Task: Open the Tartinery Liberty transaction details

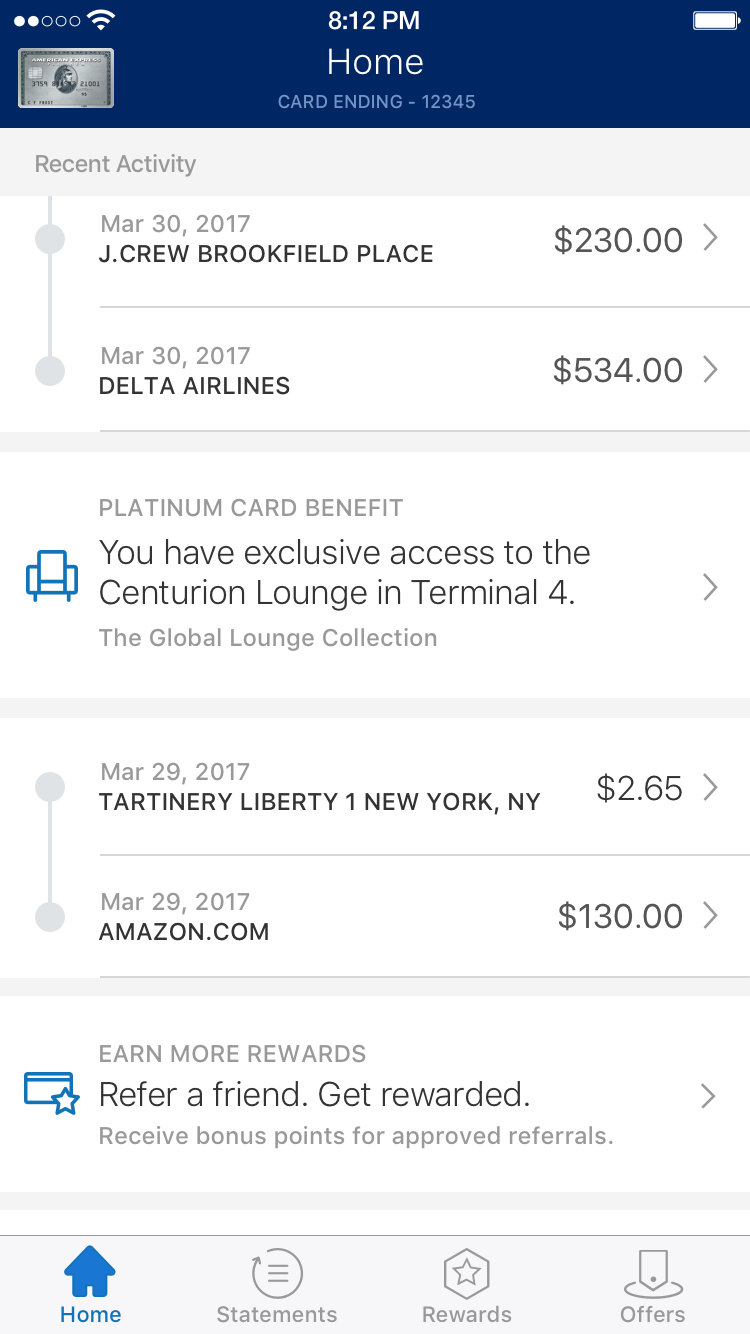Action: pos(375,787)
